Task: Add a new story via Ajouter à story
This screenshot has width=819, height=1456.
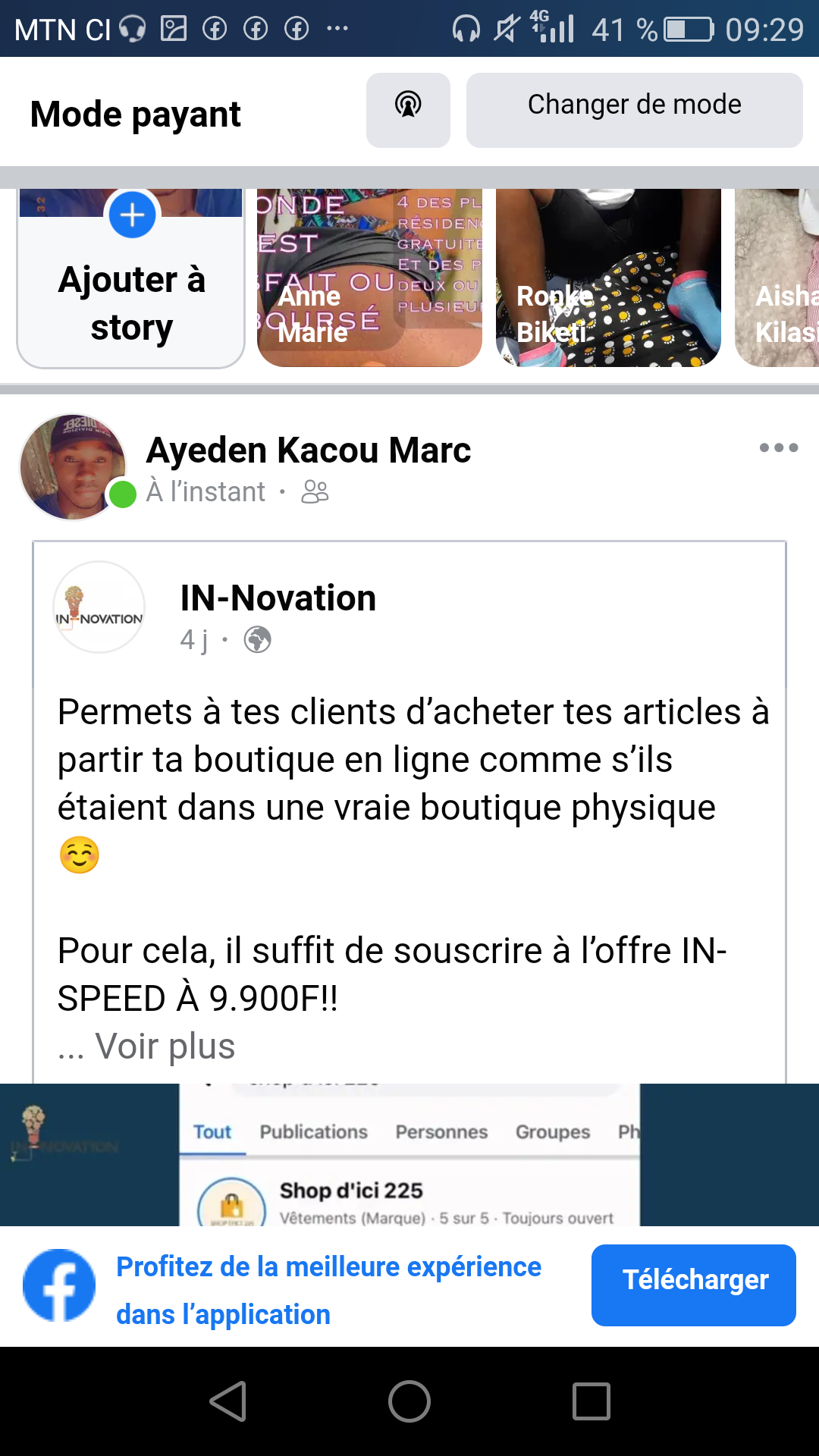Action: pyautogui.click(x=131, y=278)
